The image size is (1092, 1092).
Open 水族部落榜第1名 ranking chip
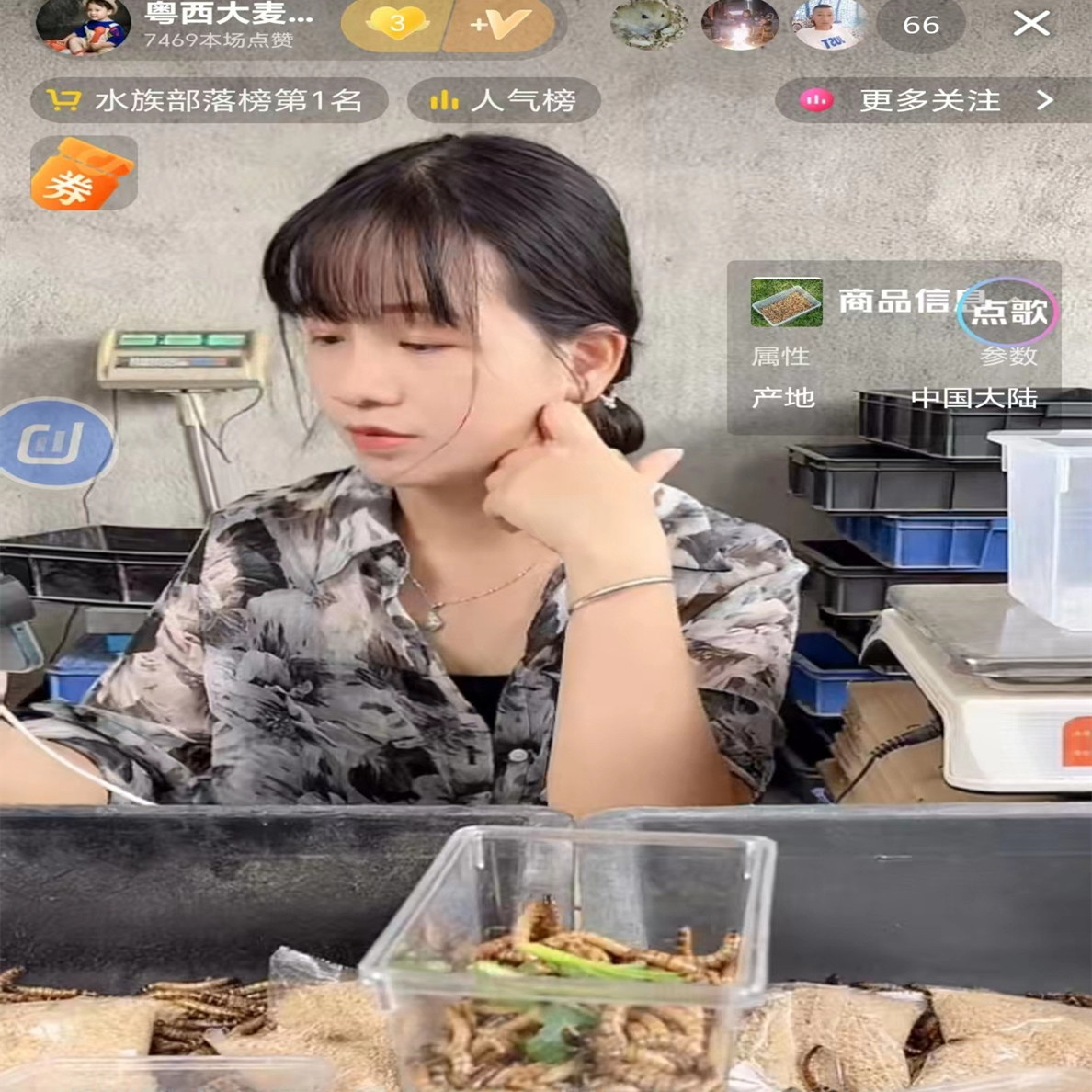coord(209,101)
